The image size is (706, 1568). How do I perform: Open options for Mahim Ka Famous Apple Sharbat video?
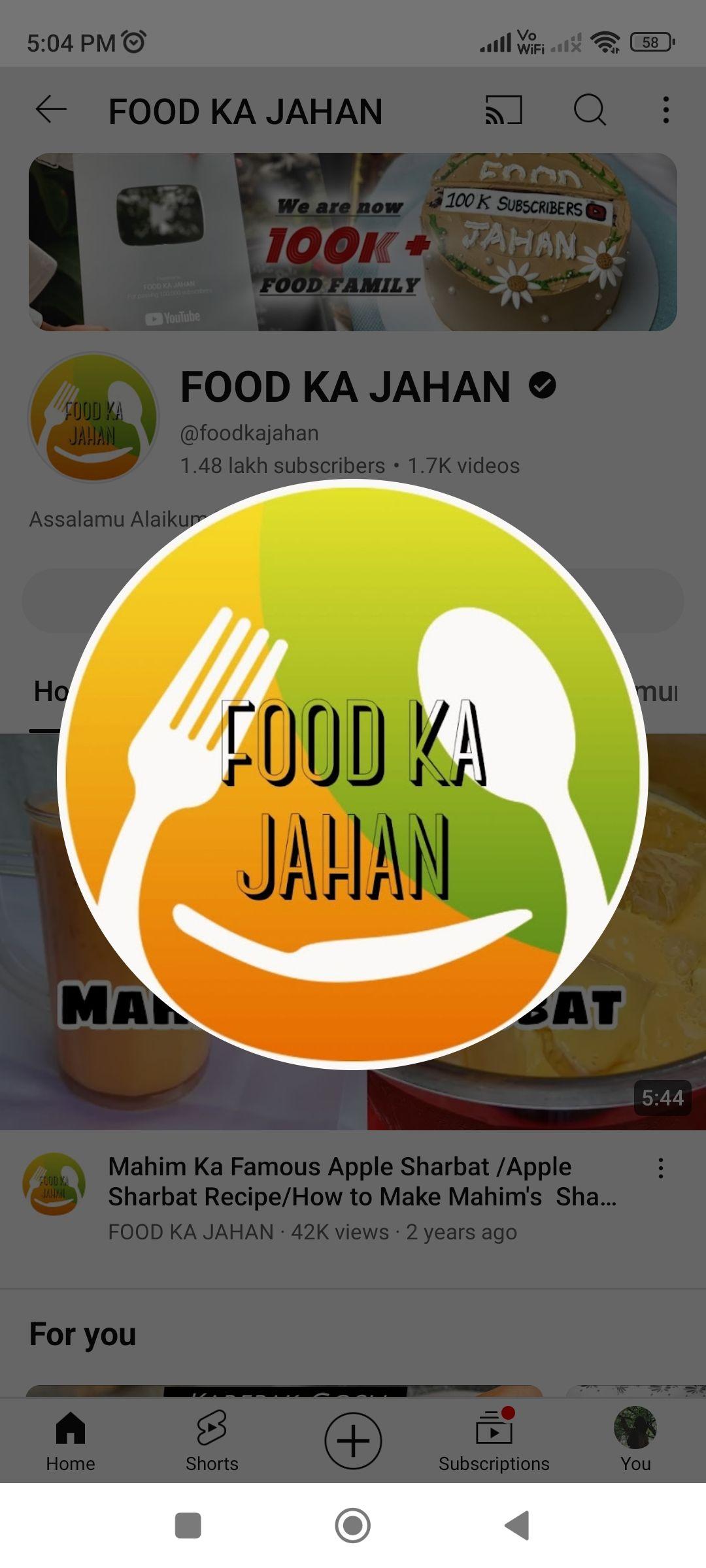661,1168
